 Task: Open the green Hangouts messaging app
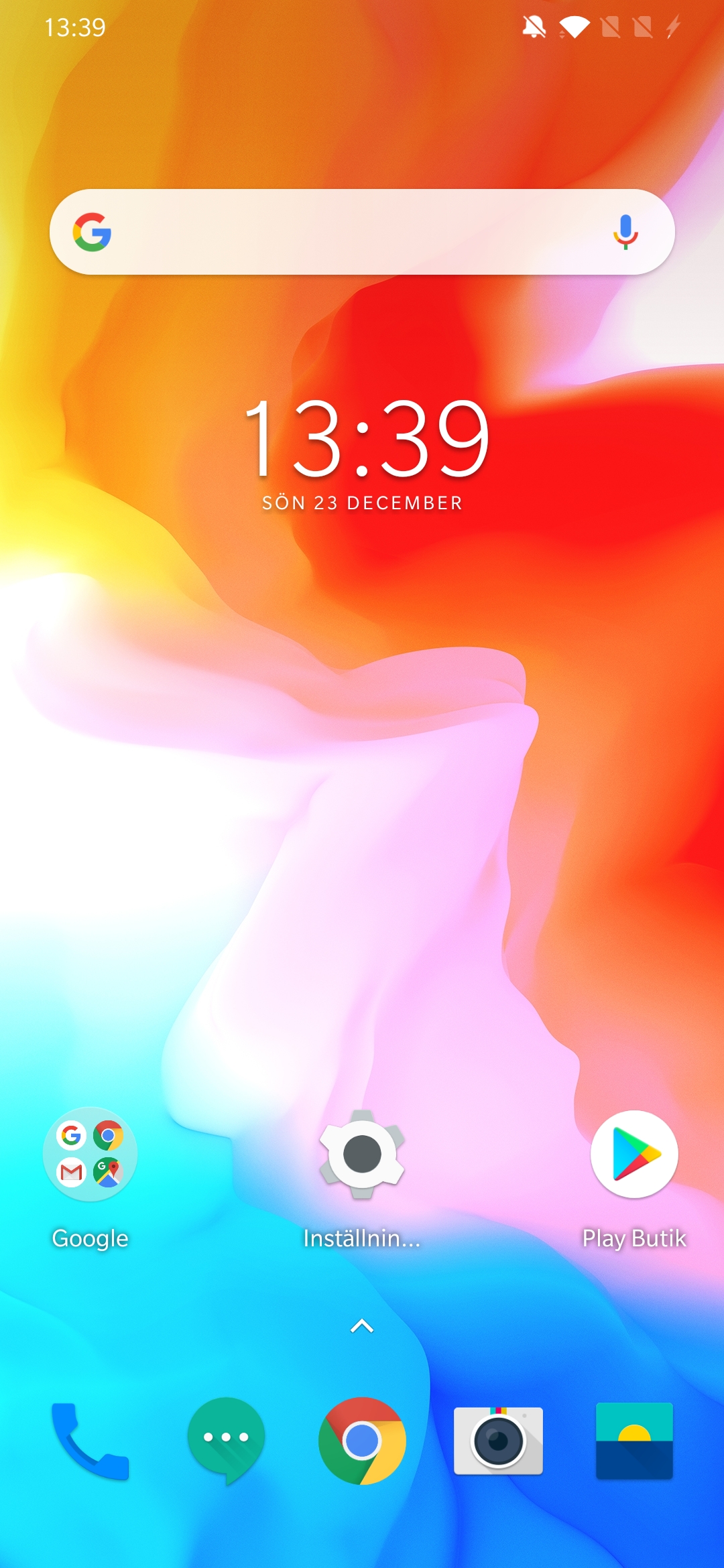227,1441
